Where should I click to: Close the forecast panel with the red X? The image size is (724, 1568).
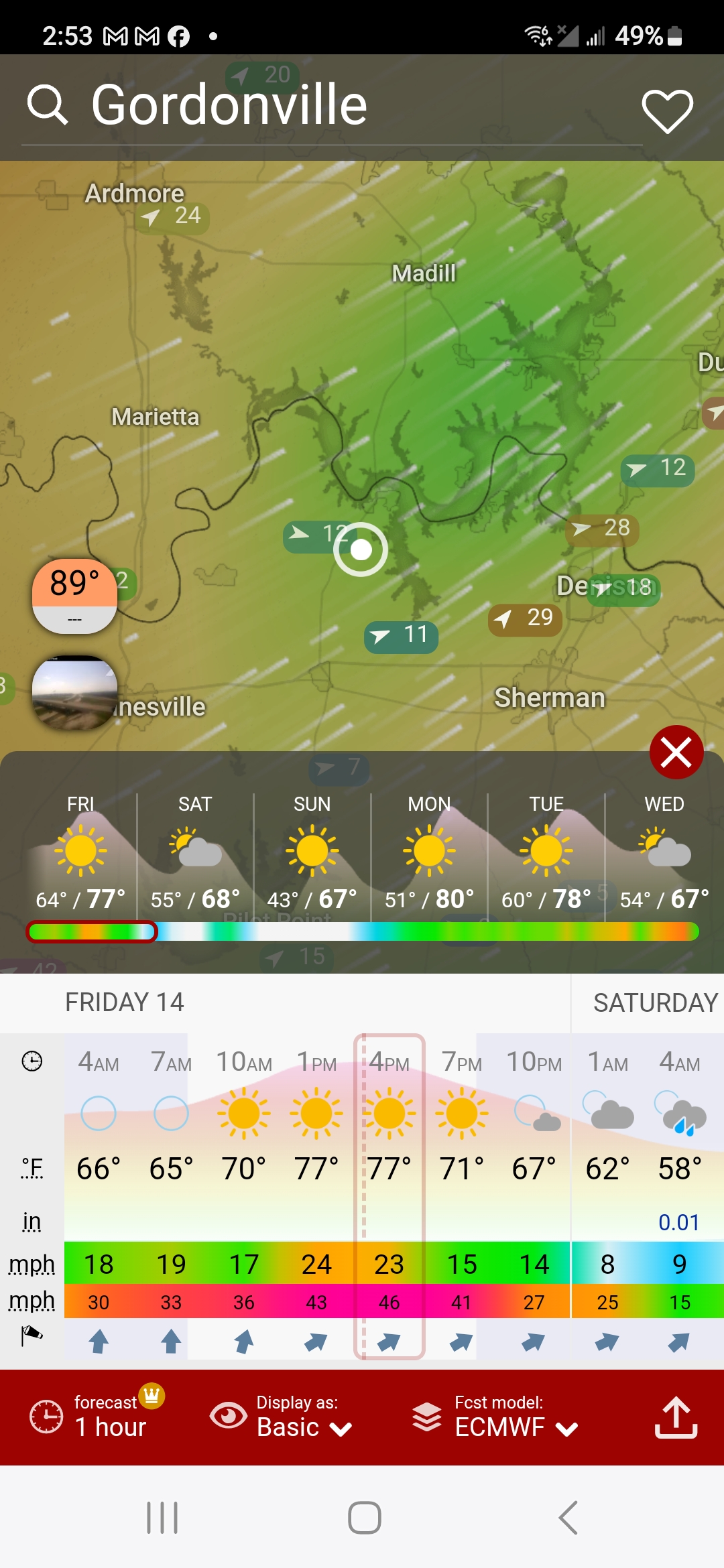[x=676, y=752]
